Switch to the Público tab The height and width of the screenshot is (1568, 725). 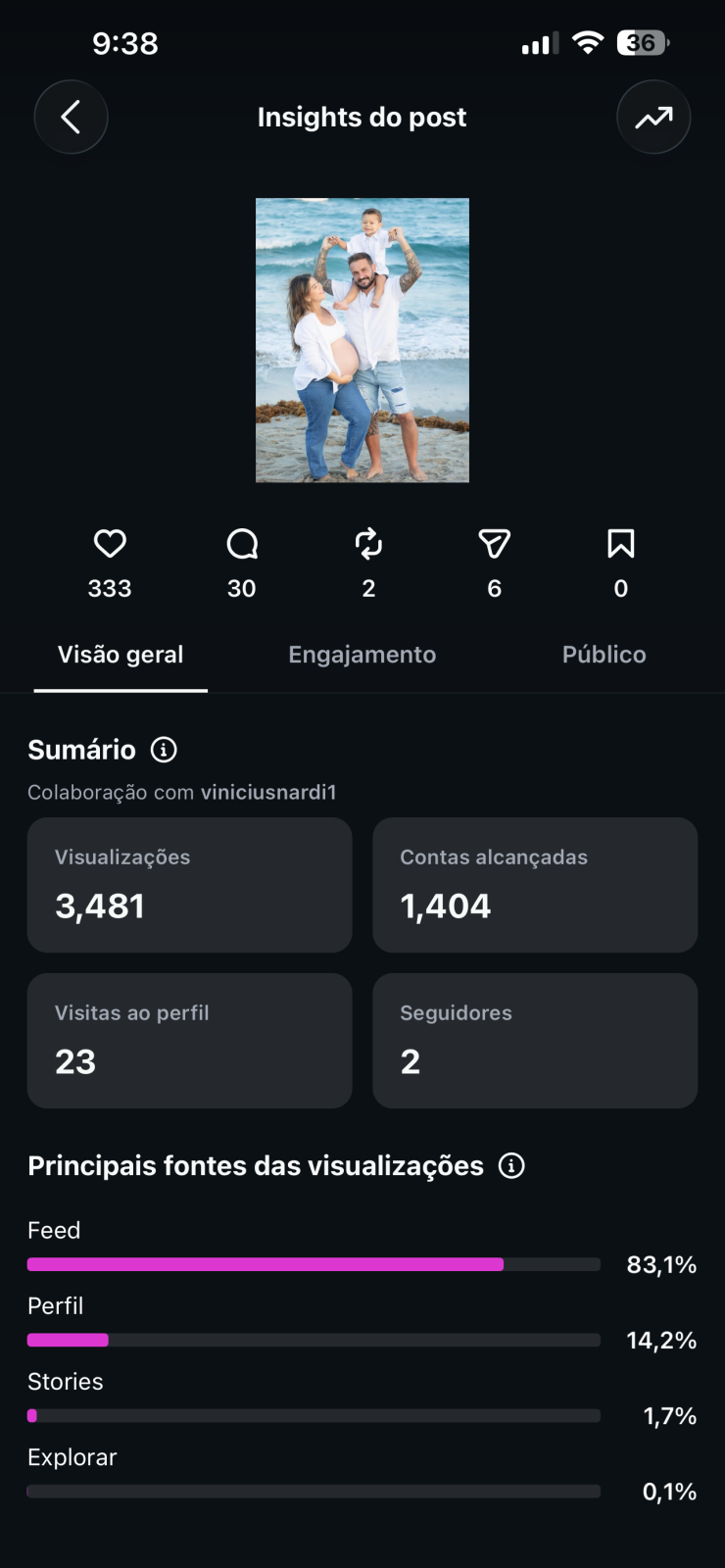[604, 655]
